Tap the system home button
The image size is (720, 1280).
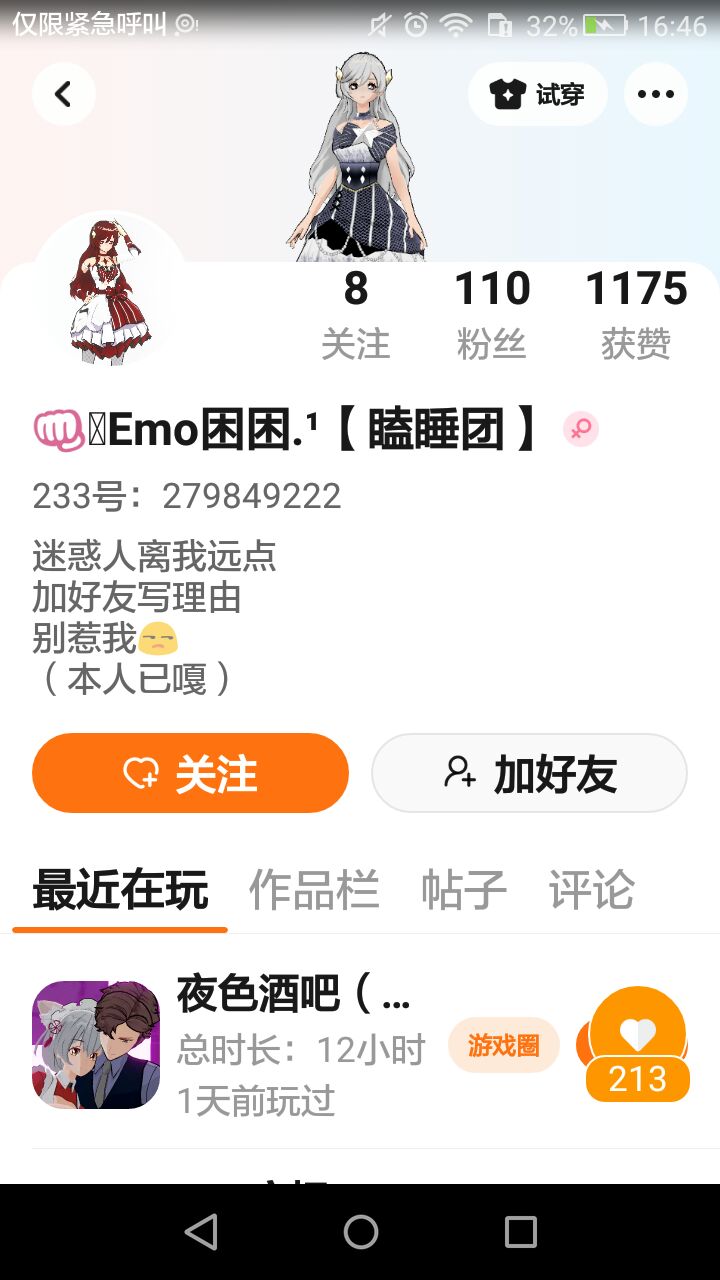tap(360, 1232)
